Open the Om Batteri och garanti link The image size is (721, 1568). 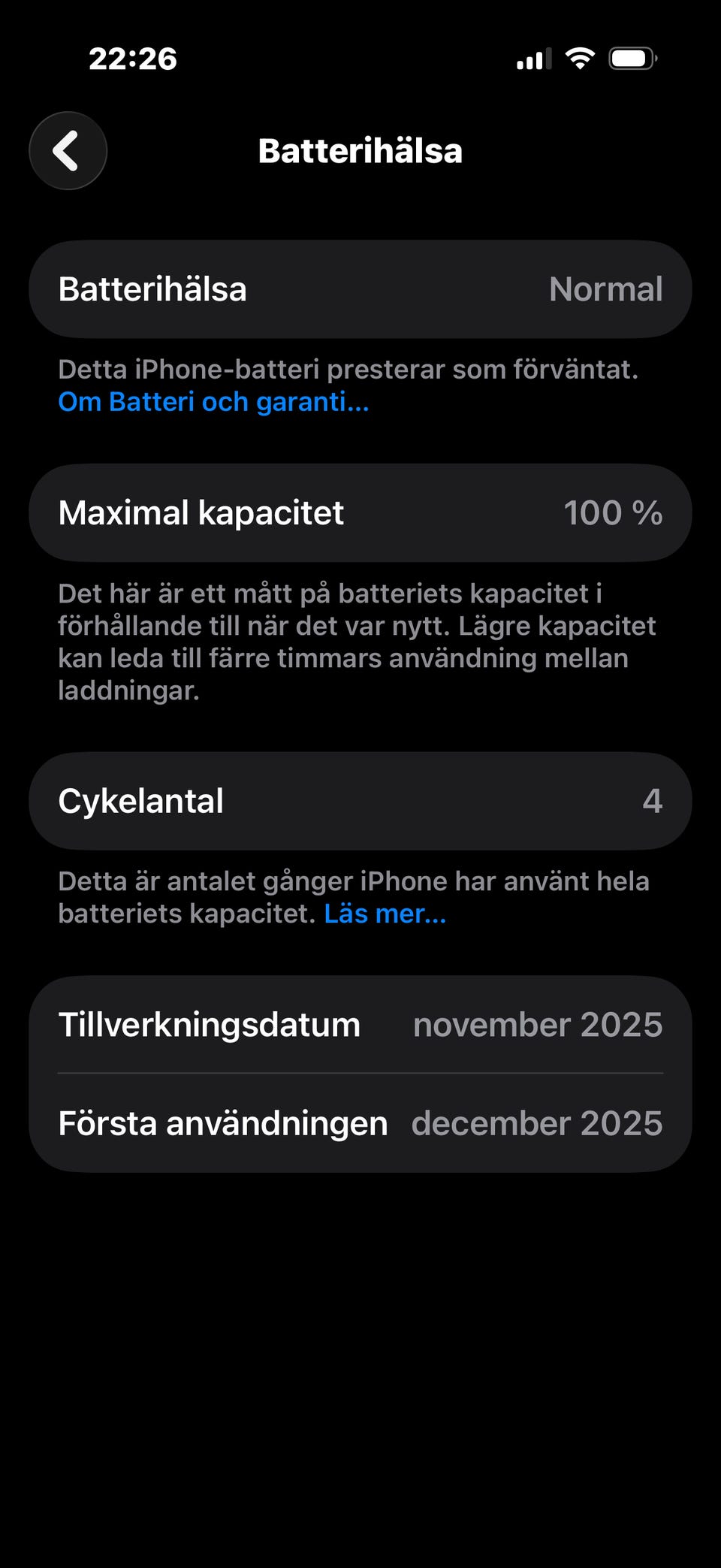coord(213,402)
